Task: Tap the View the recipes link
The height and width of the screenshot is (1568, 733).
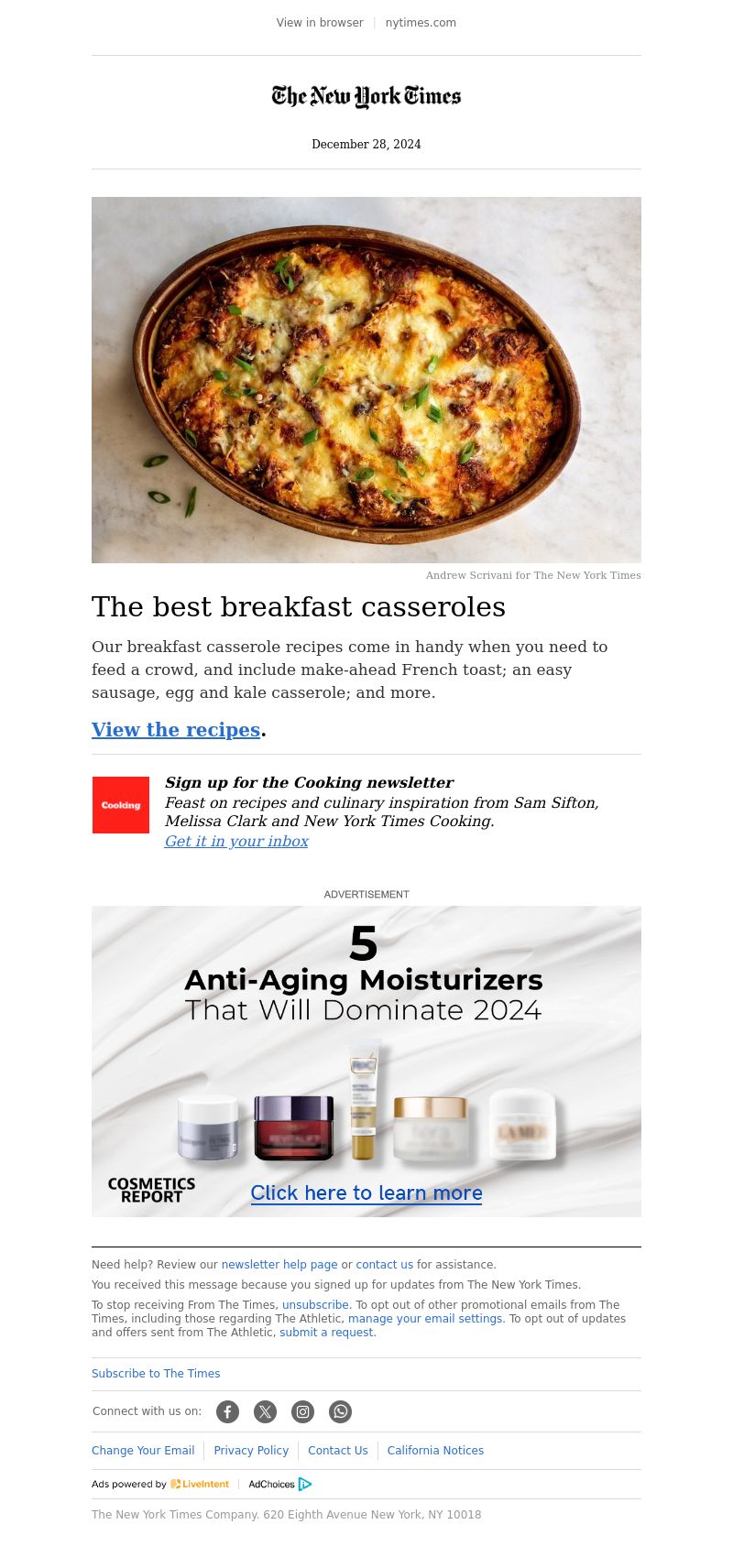Action: 176,730
